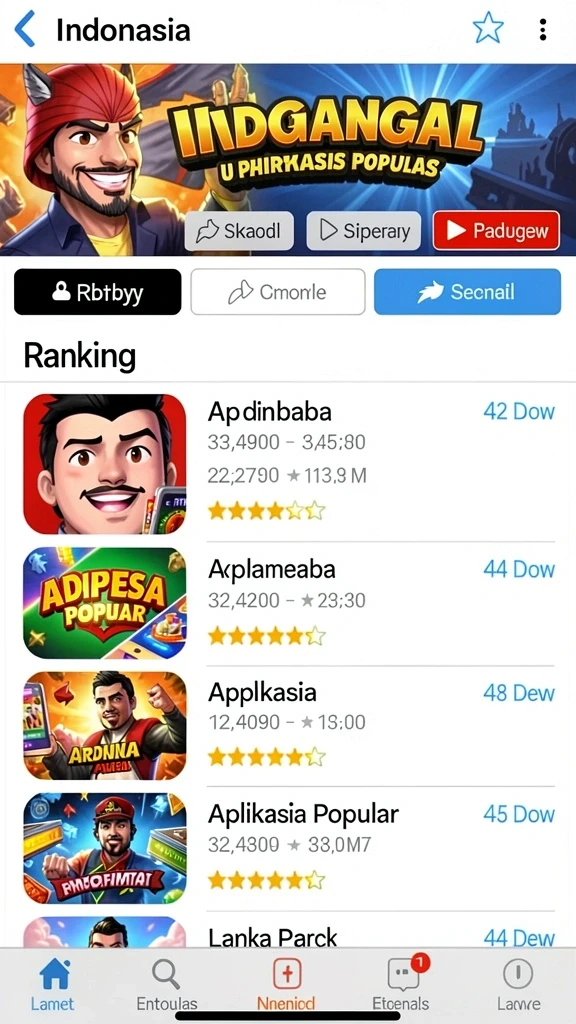Tap 42 Dow next to Apdinbaba

point(519,411)
